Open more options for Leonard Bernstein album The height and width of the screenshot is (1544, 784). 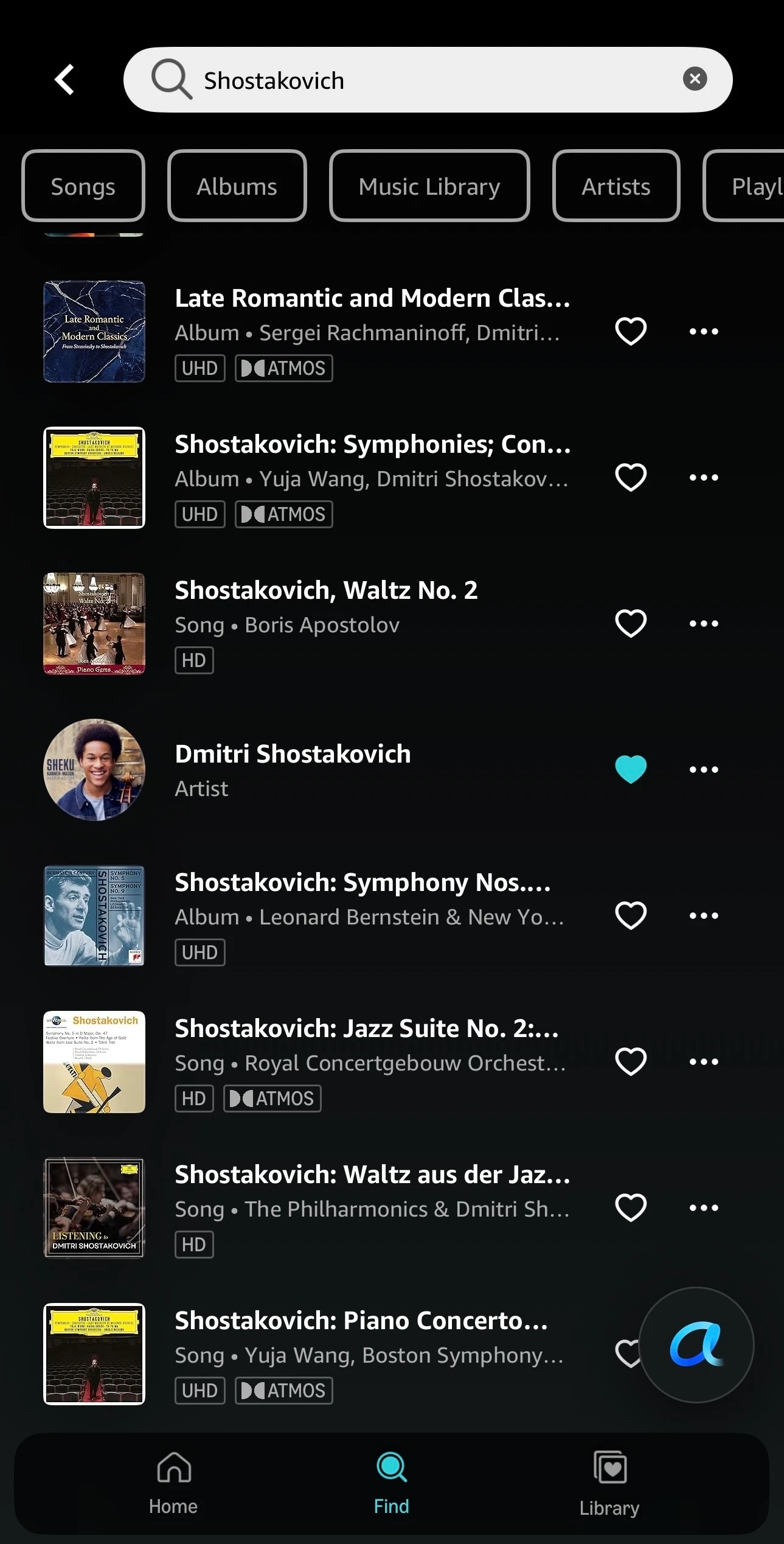click(x=703, y=916)
